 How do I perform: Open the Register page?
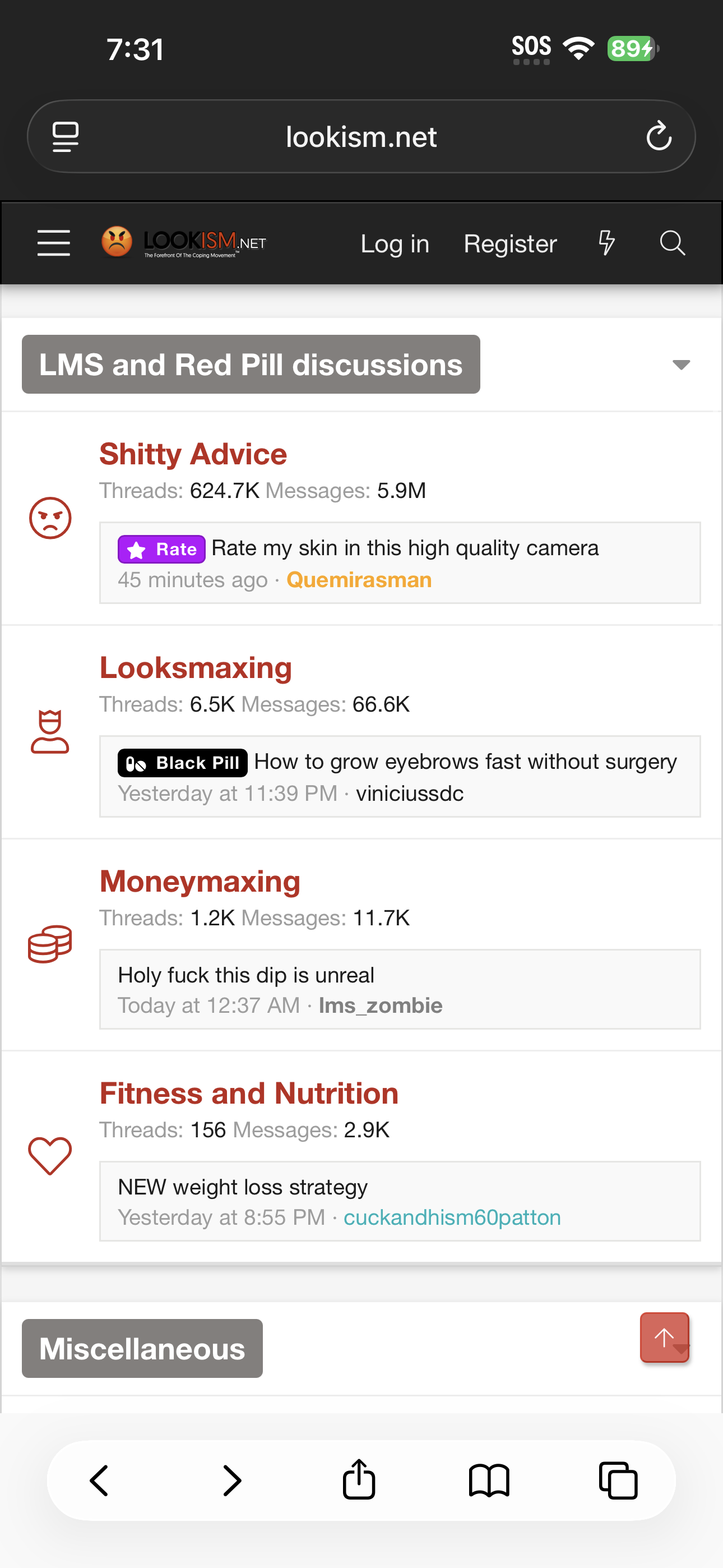(510, 243)
